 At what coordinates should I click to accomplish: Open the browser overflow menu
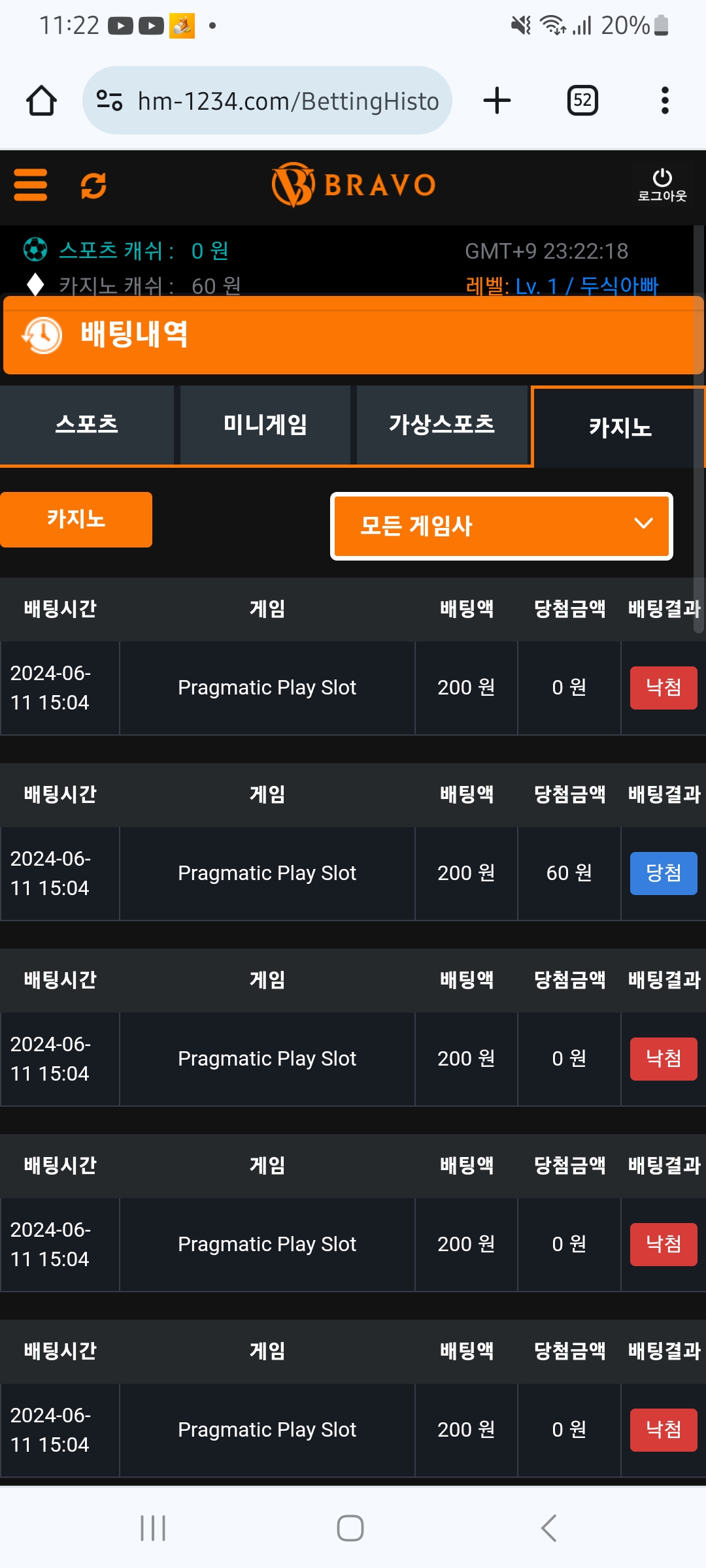point(665,101)
